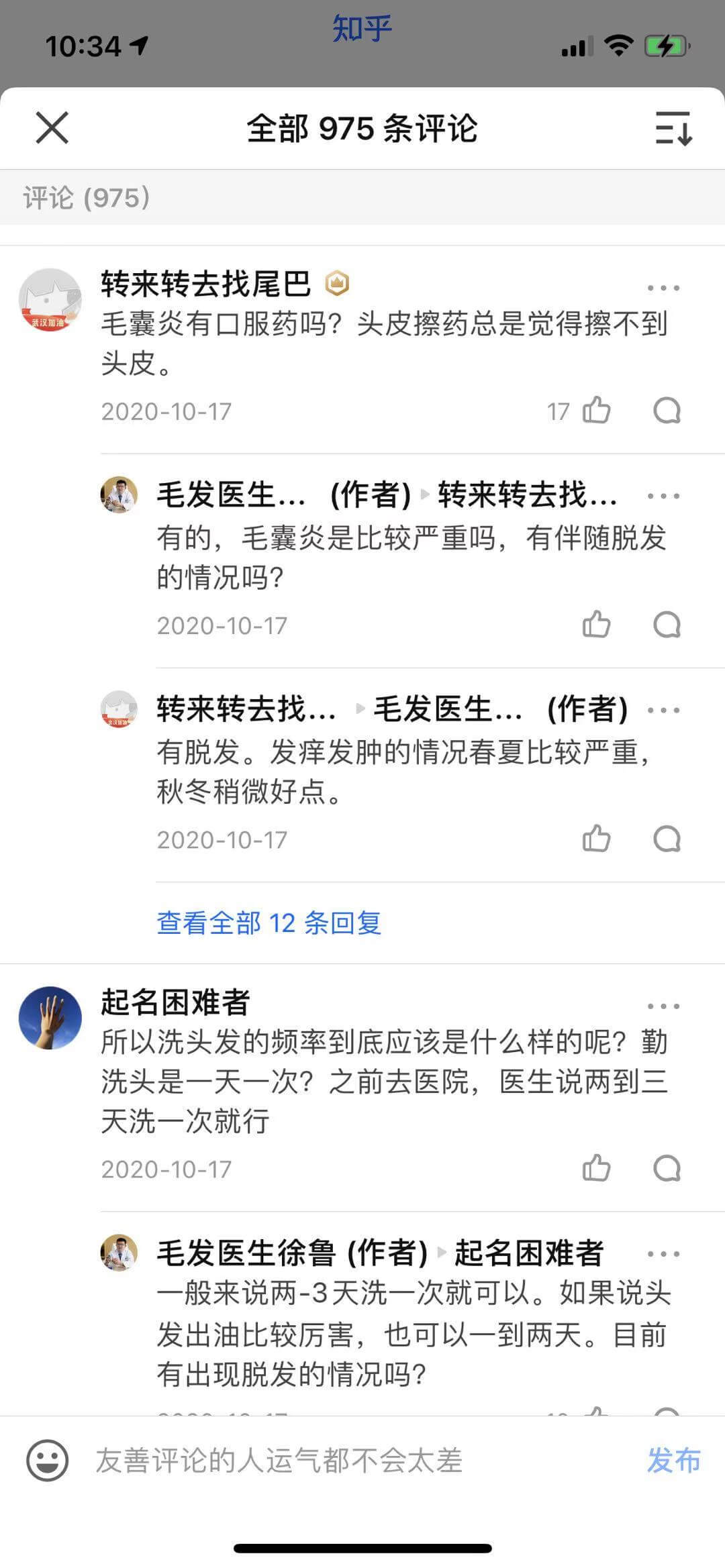
Task: Return to 知乎 via status bar link
Action: pyautogui.click(x=362, y=28)
